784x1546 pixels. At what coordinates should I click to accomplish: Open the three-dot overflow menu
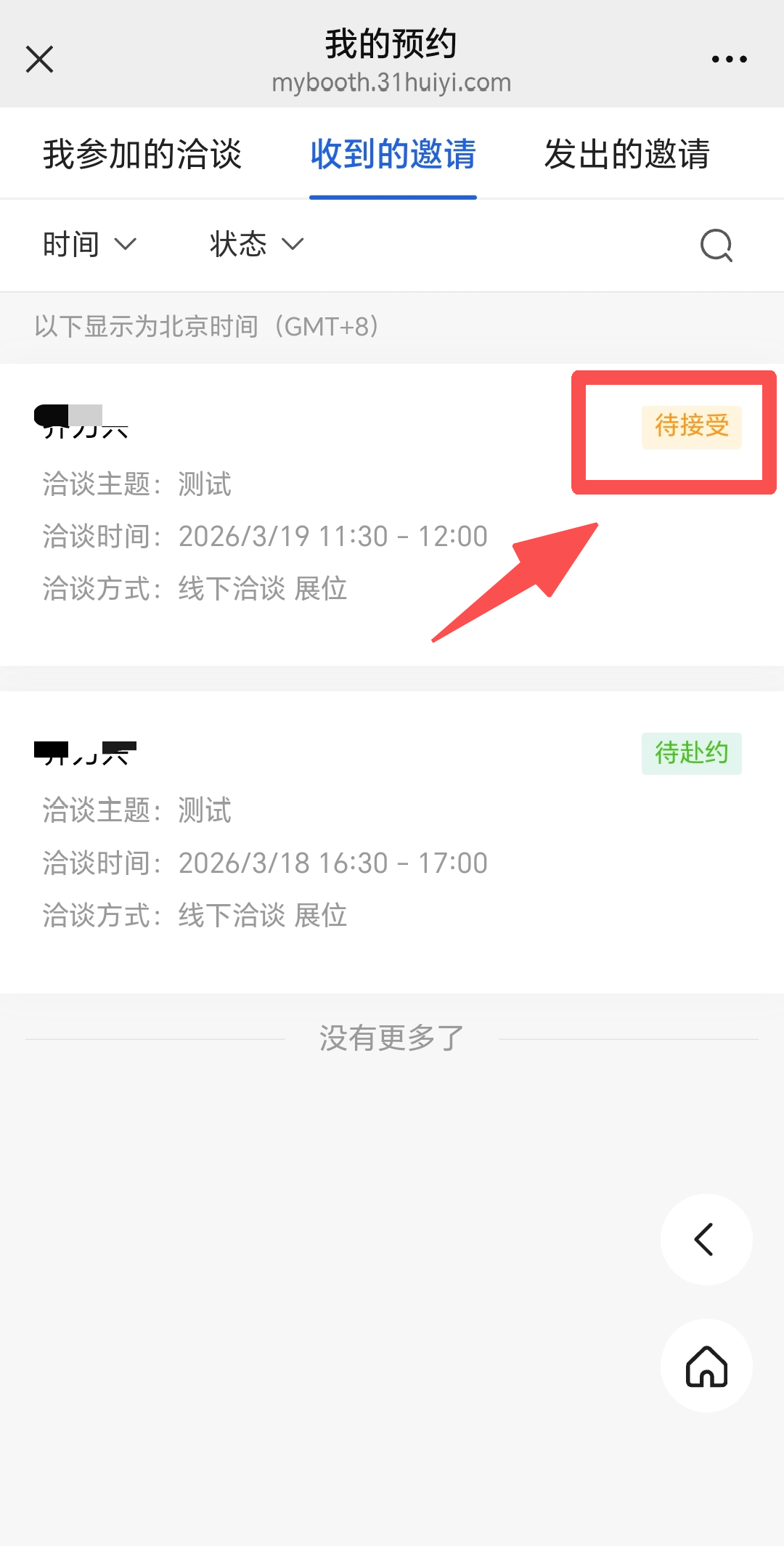pos(729,60)
